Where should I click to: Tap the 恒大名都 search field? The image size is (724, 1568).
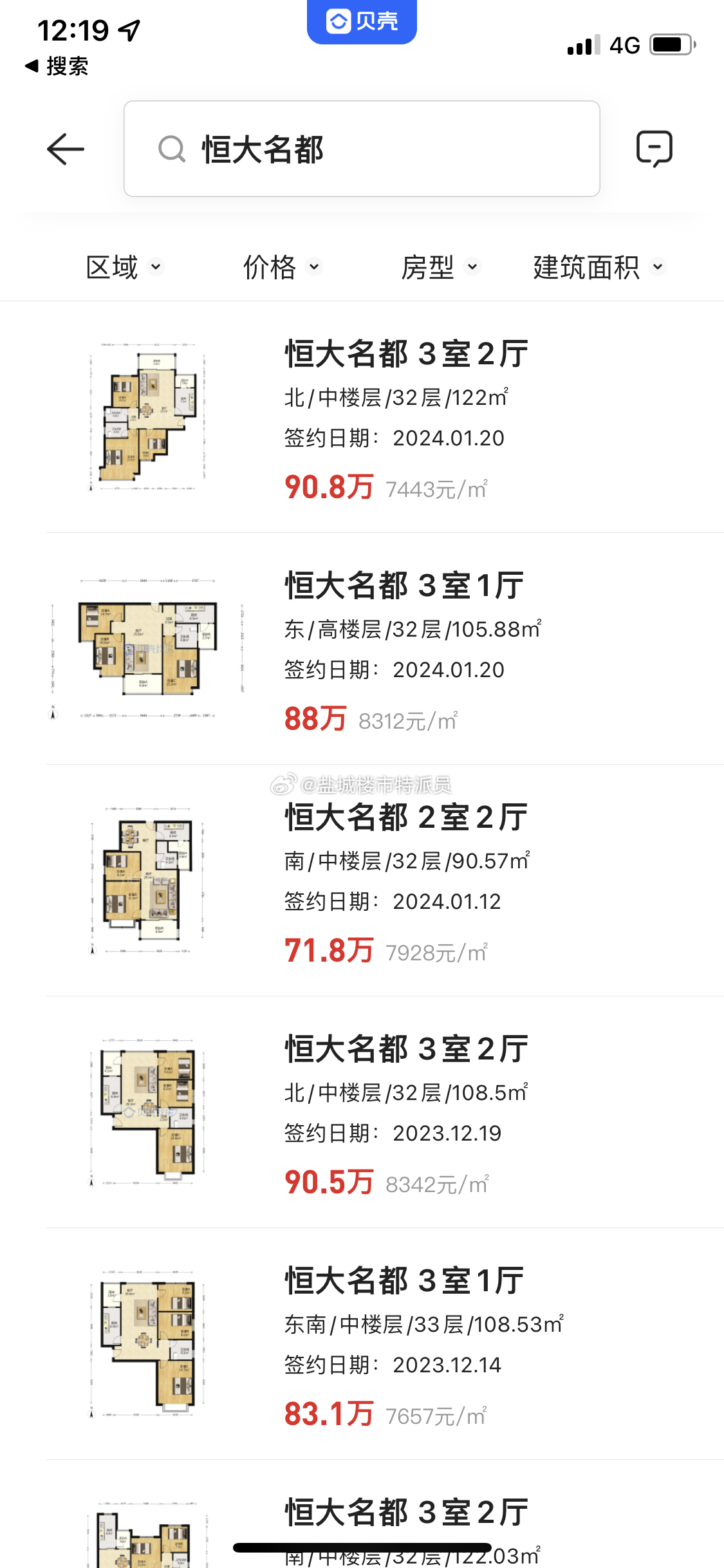[x=362, y=149]
